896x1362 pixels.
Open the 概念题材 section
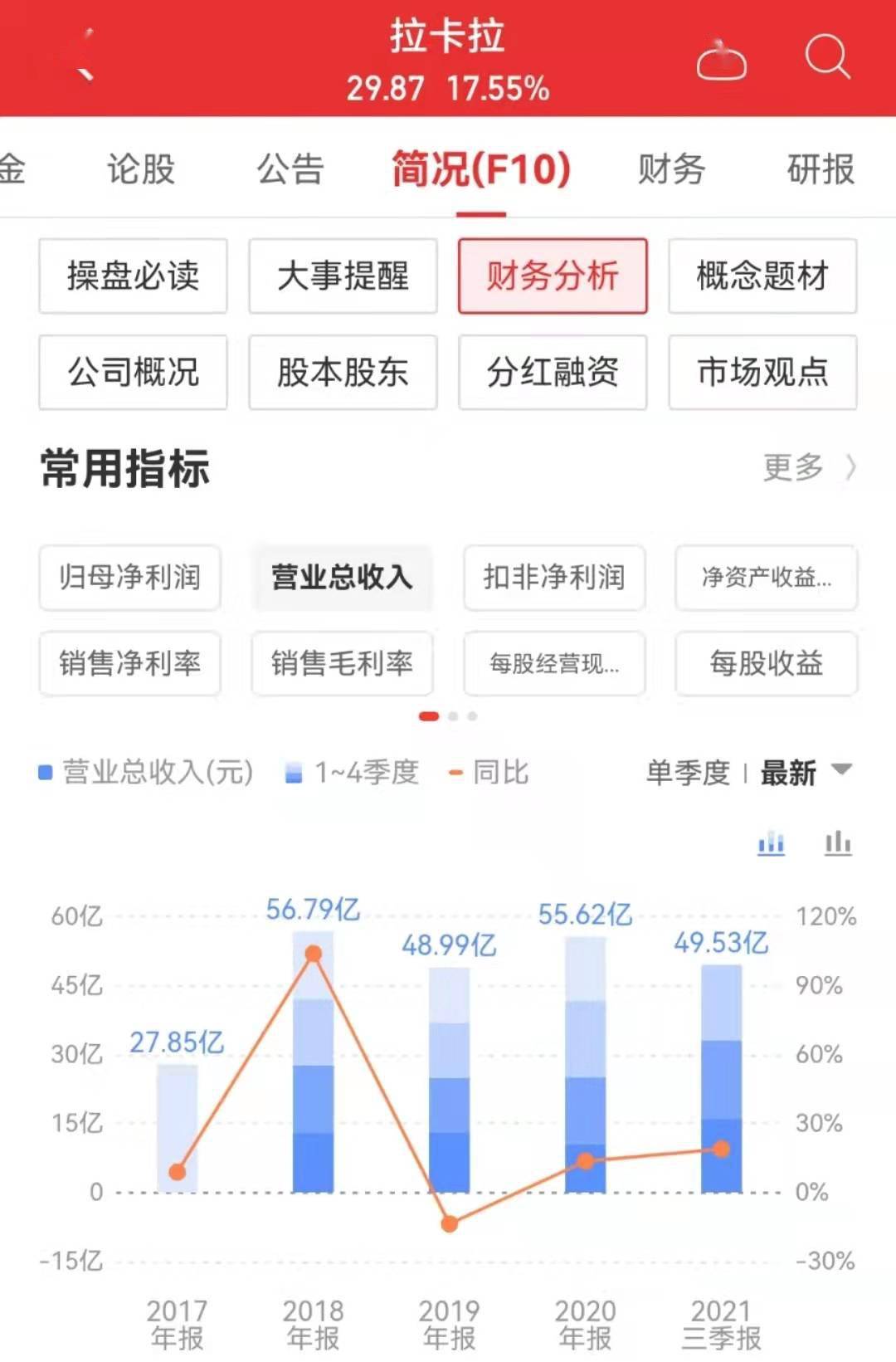pyautogui.click(x=762, y=276)
